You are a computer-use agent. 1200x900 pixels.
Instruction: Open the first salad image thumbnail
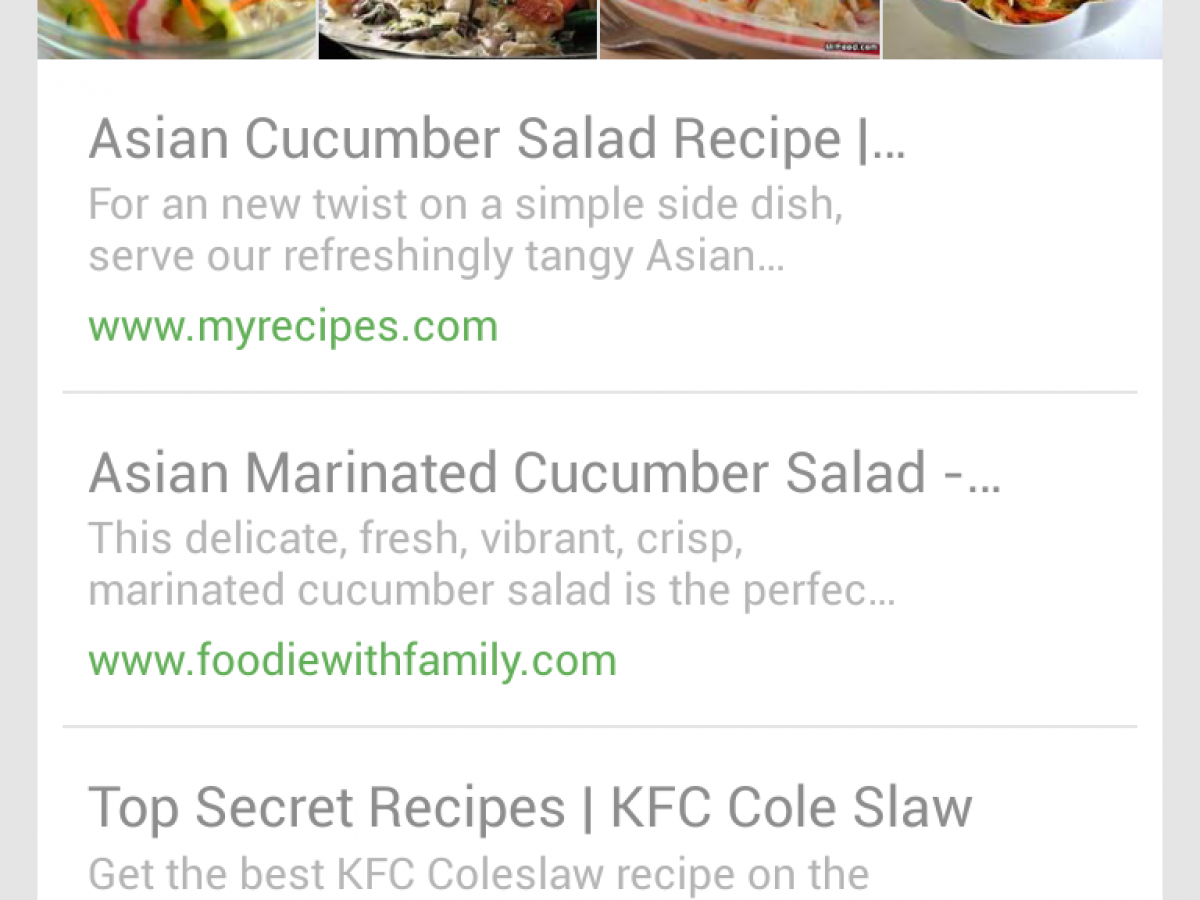(x=177, y=29)
